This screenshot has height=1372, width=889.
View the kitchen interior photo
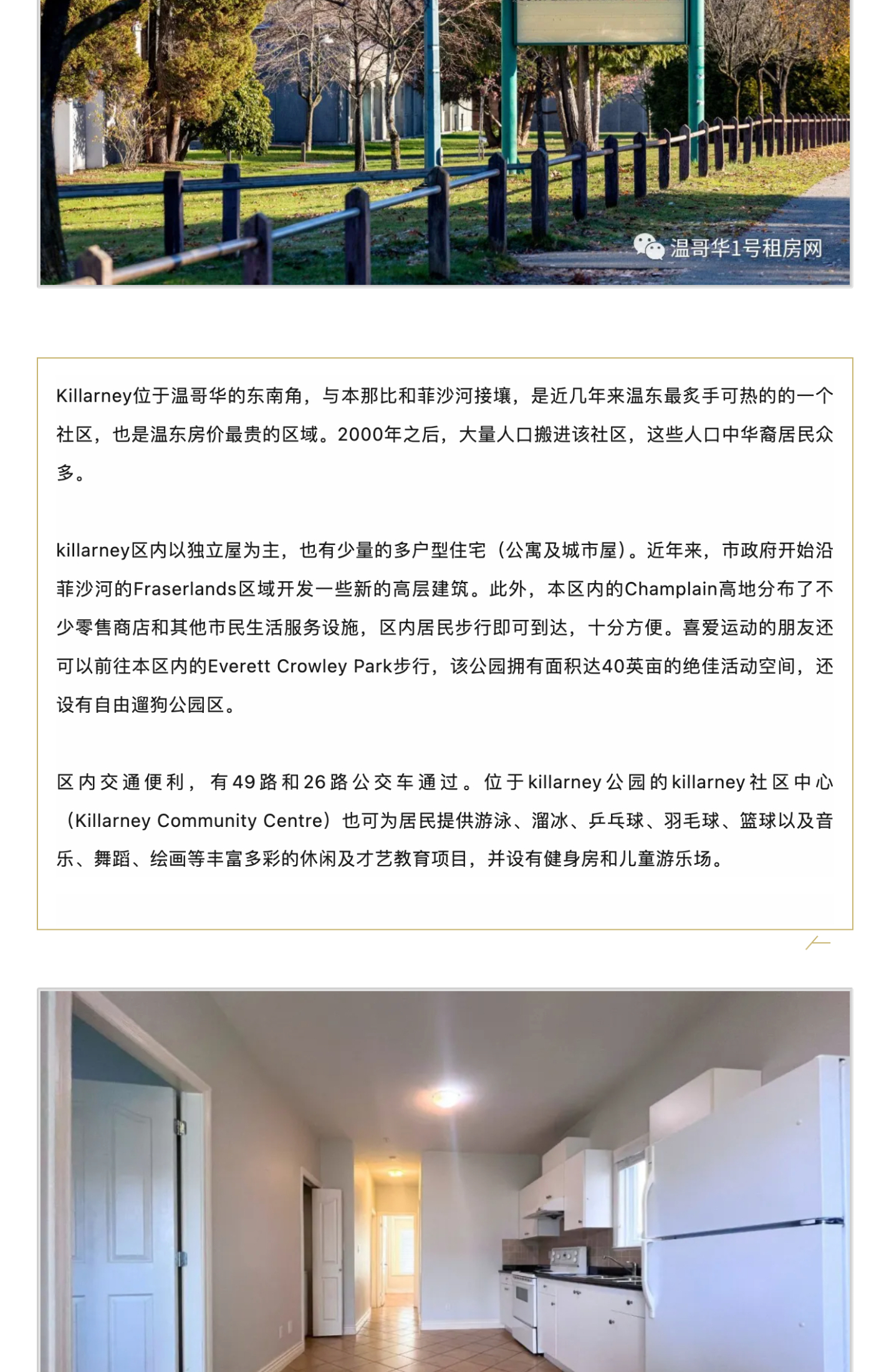(444, 1180)
